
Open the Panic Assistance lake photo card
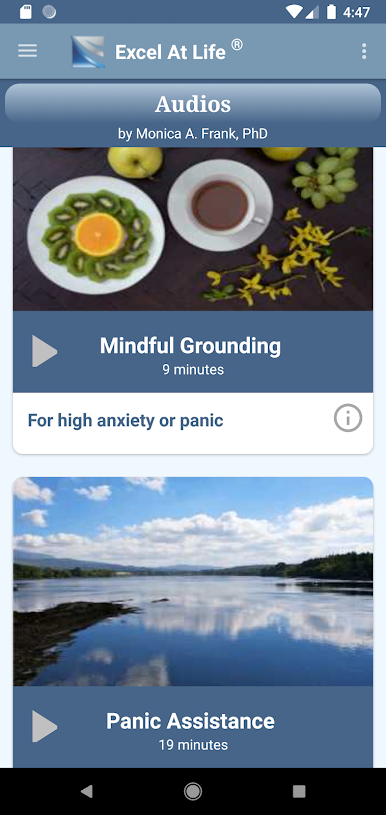pos(193,581)
